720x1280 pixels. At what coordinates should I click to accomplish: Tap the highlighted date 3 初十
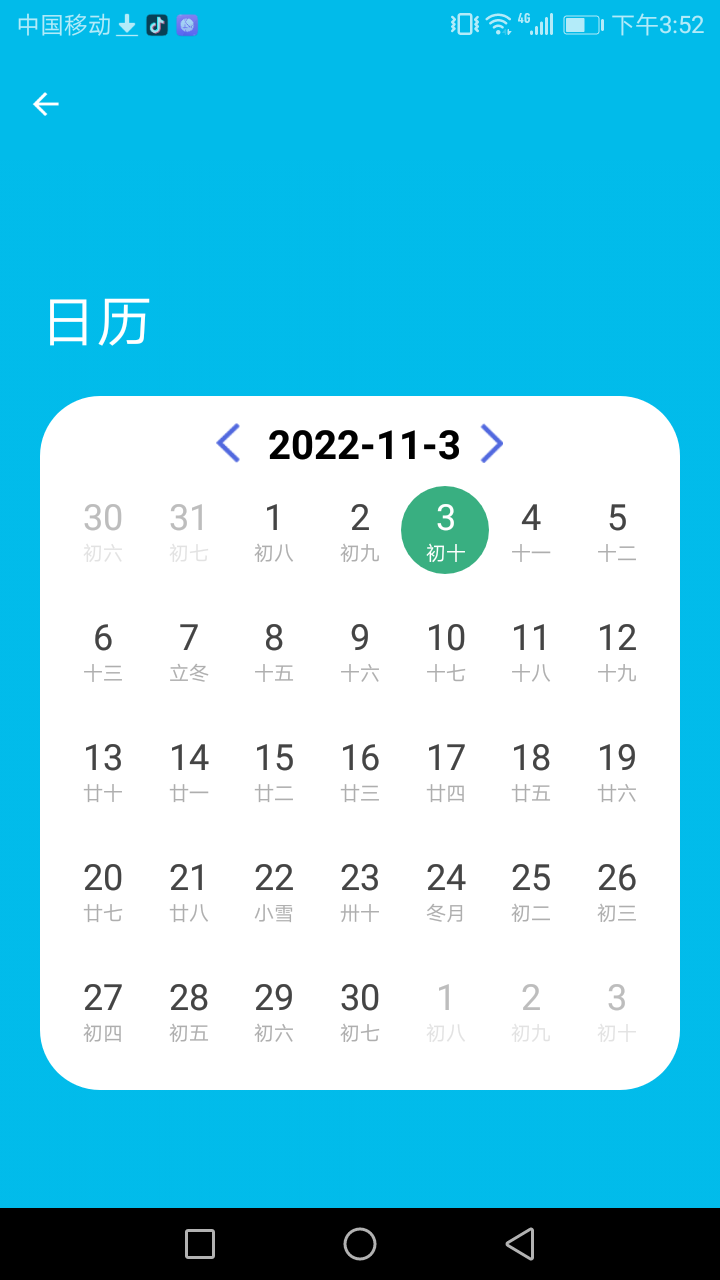click(445, 530)
